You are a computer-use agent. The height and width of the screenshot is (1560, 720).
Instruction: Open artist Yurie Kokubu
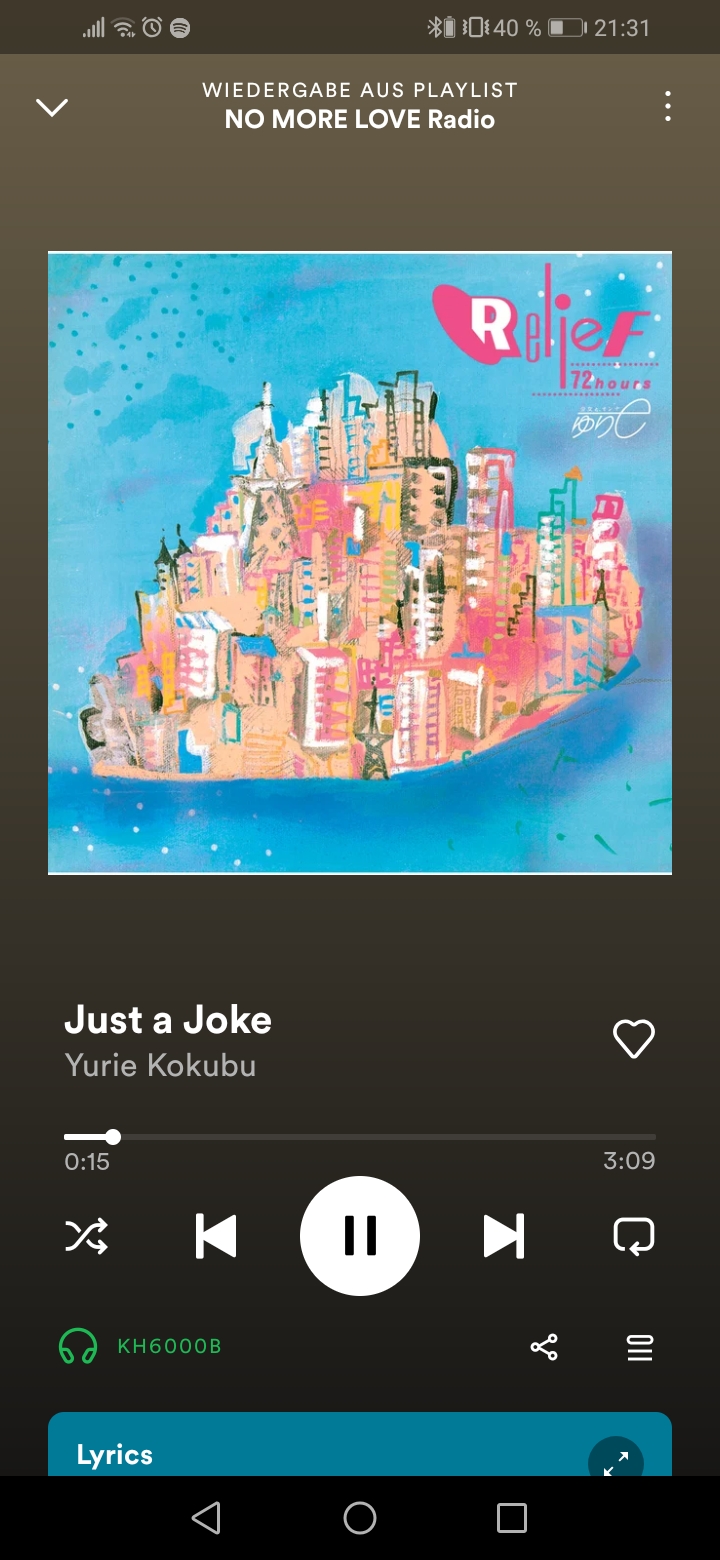tap(160, 1066)
